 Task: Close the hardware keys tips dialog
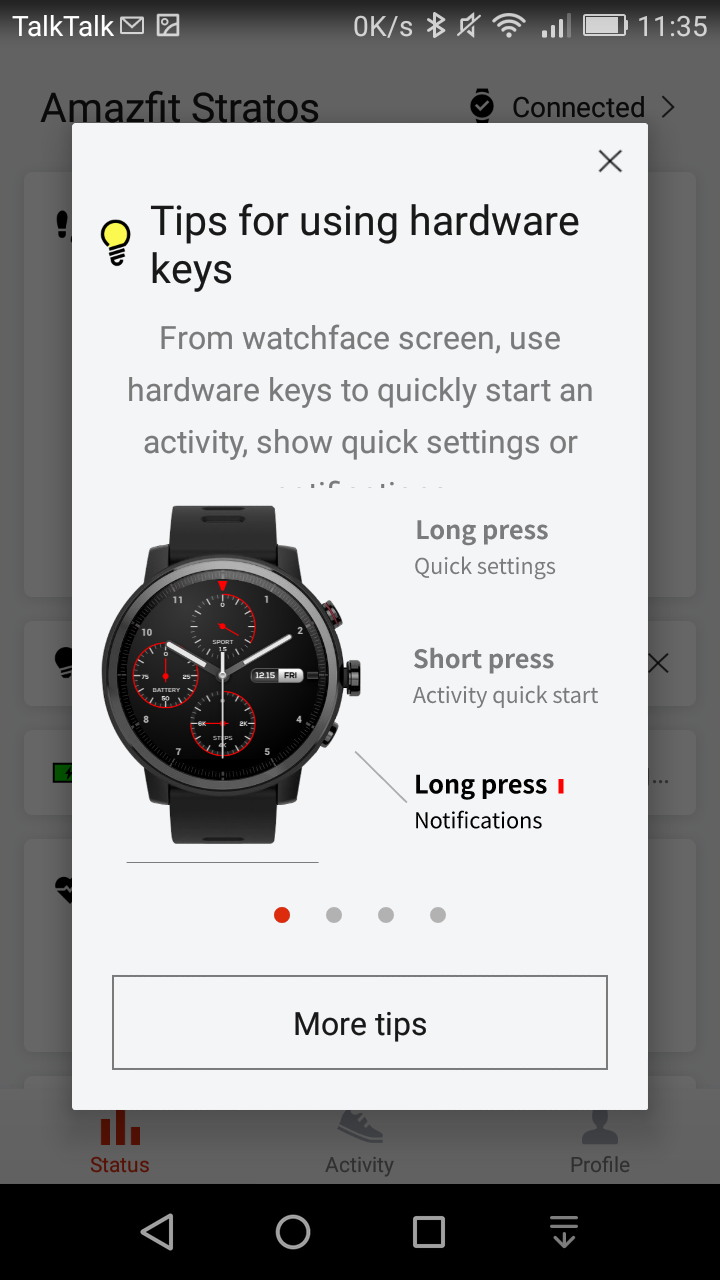click(x=610, y=161)
